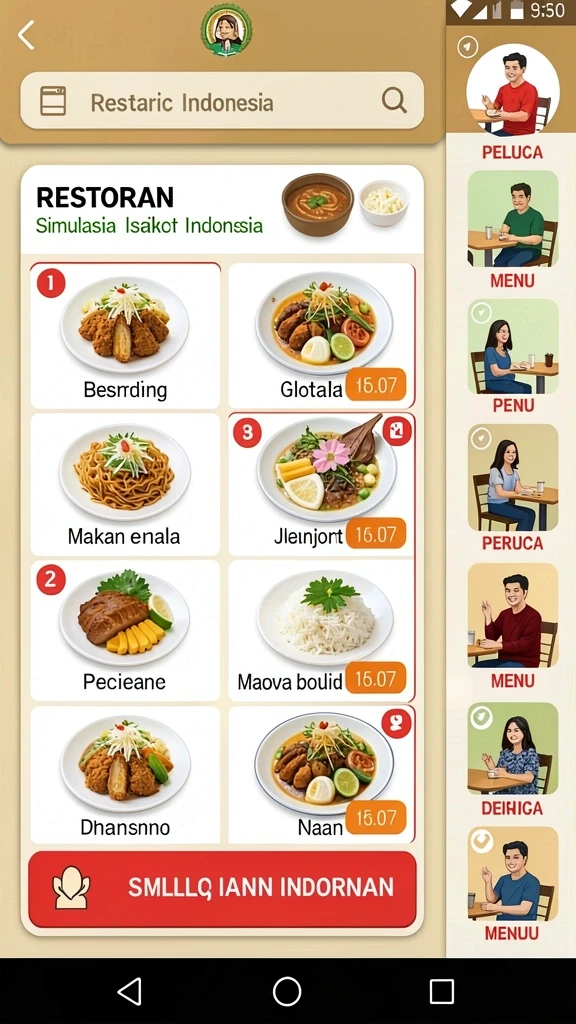Open the PELUCA profile tile
Image resolution: width=576 pixels, height=1024 pixels.
point(513,101)
